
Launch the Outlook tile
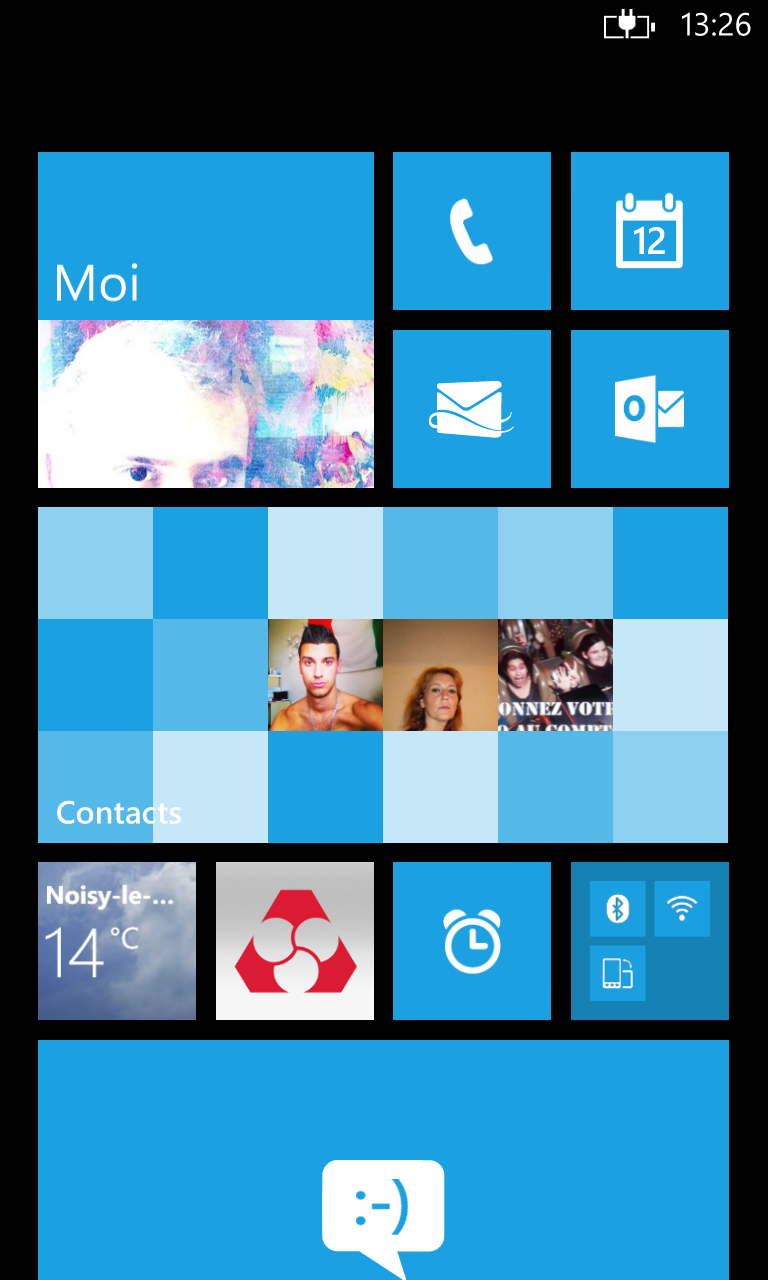click(x=649, y=409)
